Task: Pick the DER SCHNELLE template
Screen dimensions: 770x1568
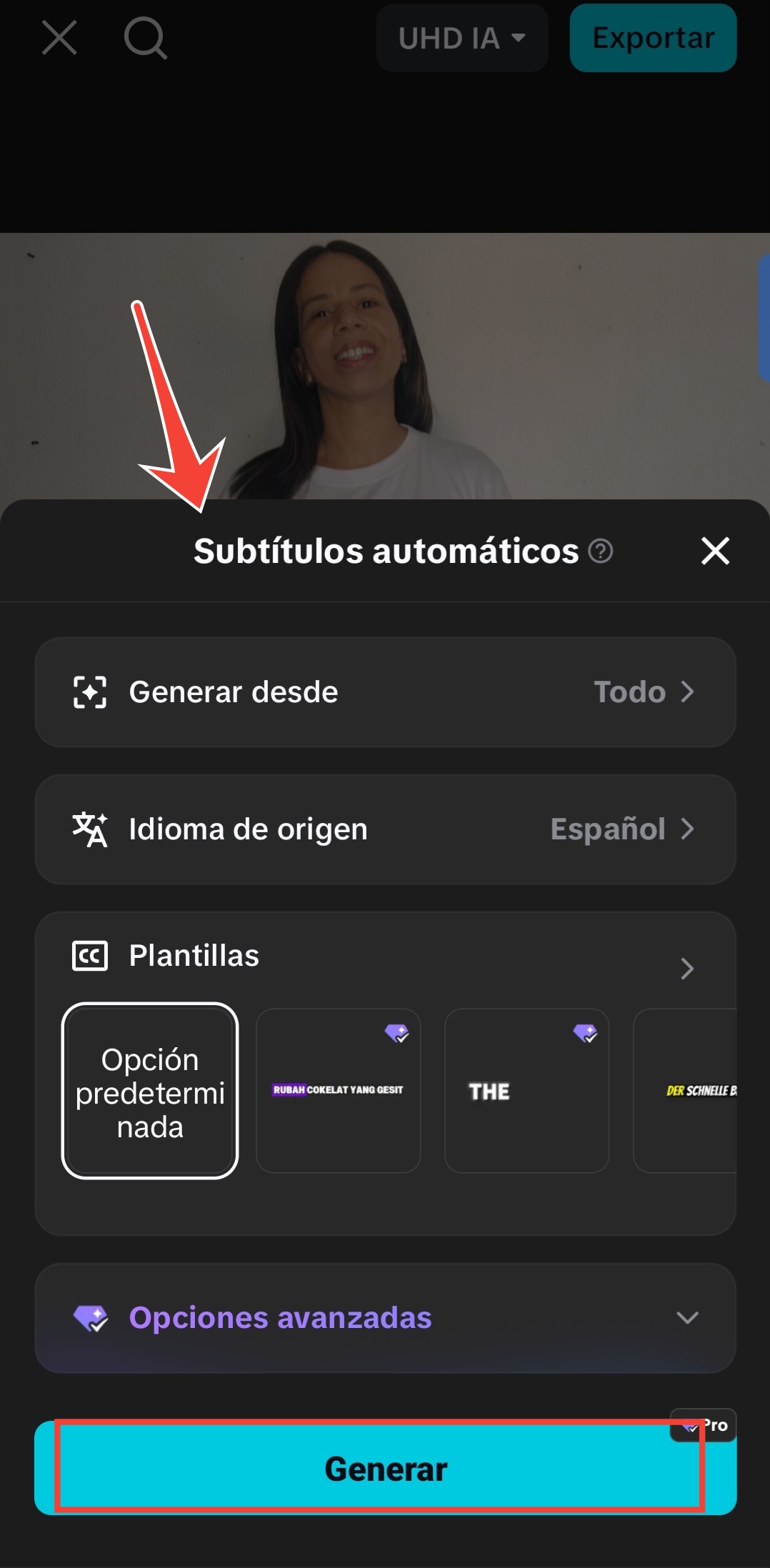Action: (x=685, y=1091)
